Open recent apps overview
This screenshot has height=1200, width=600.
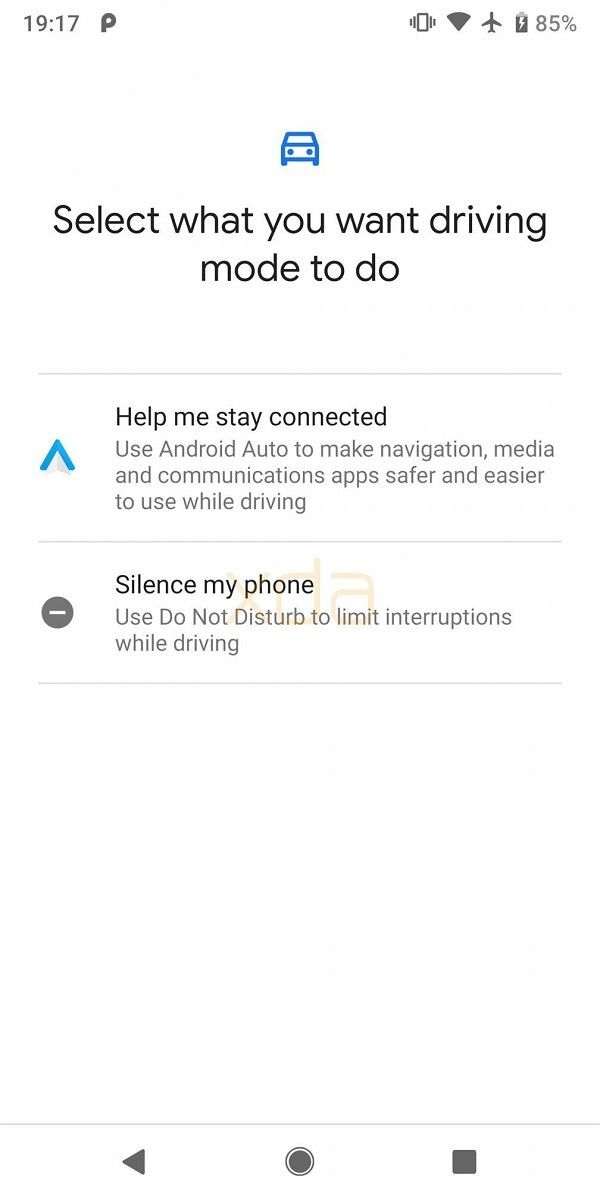(464, 1161)
